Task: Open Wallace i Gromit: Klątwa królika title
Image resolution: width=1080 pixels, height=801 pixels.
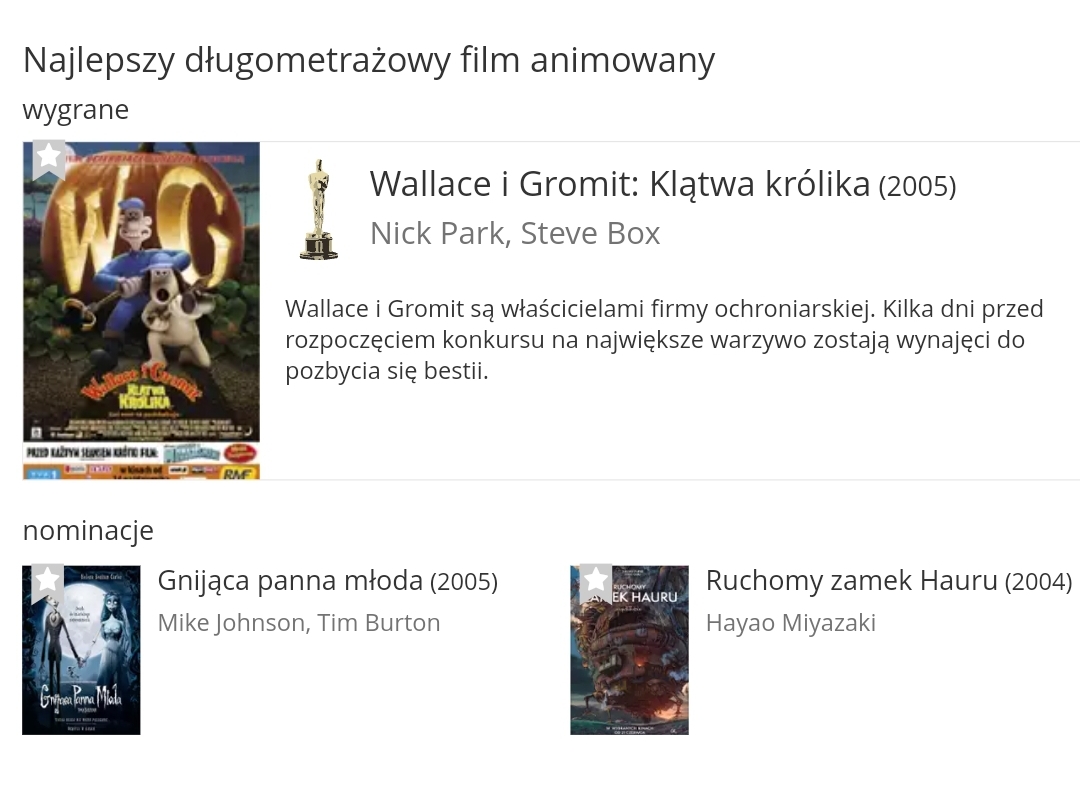Action: [619, 184]
